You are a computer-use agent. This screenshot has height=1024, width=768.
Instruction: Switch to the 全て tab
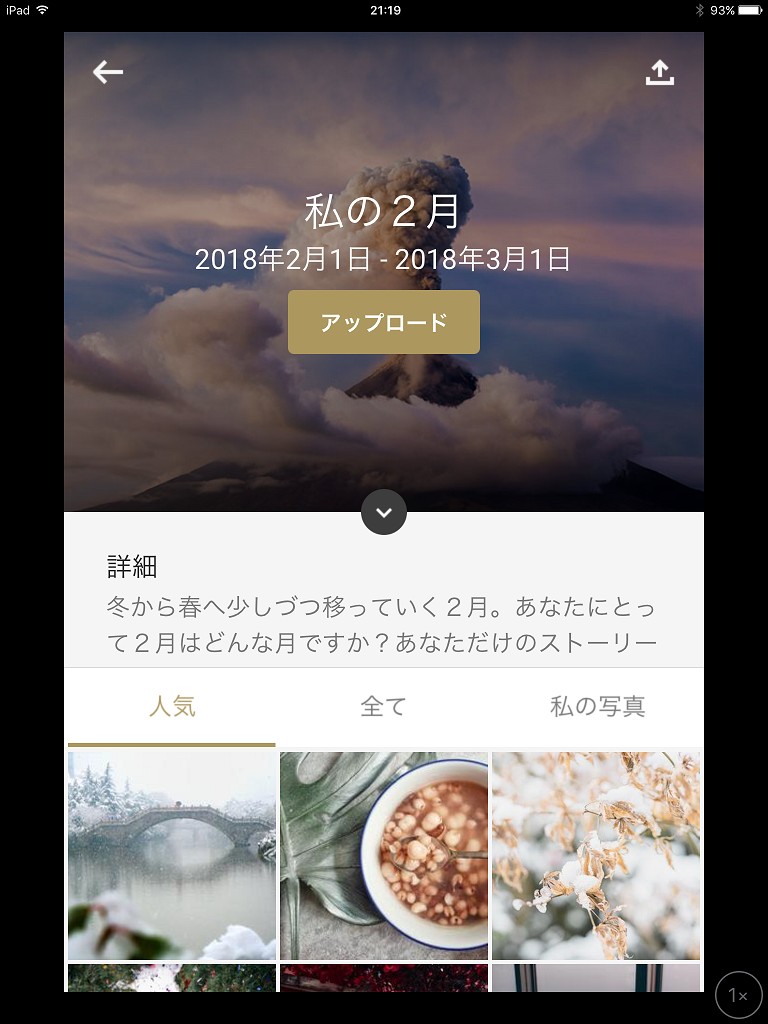click(384, 707)
